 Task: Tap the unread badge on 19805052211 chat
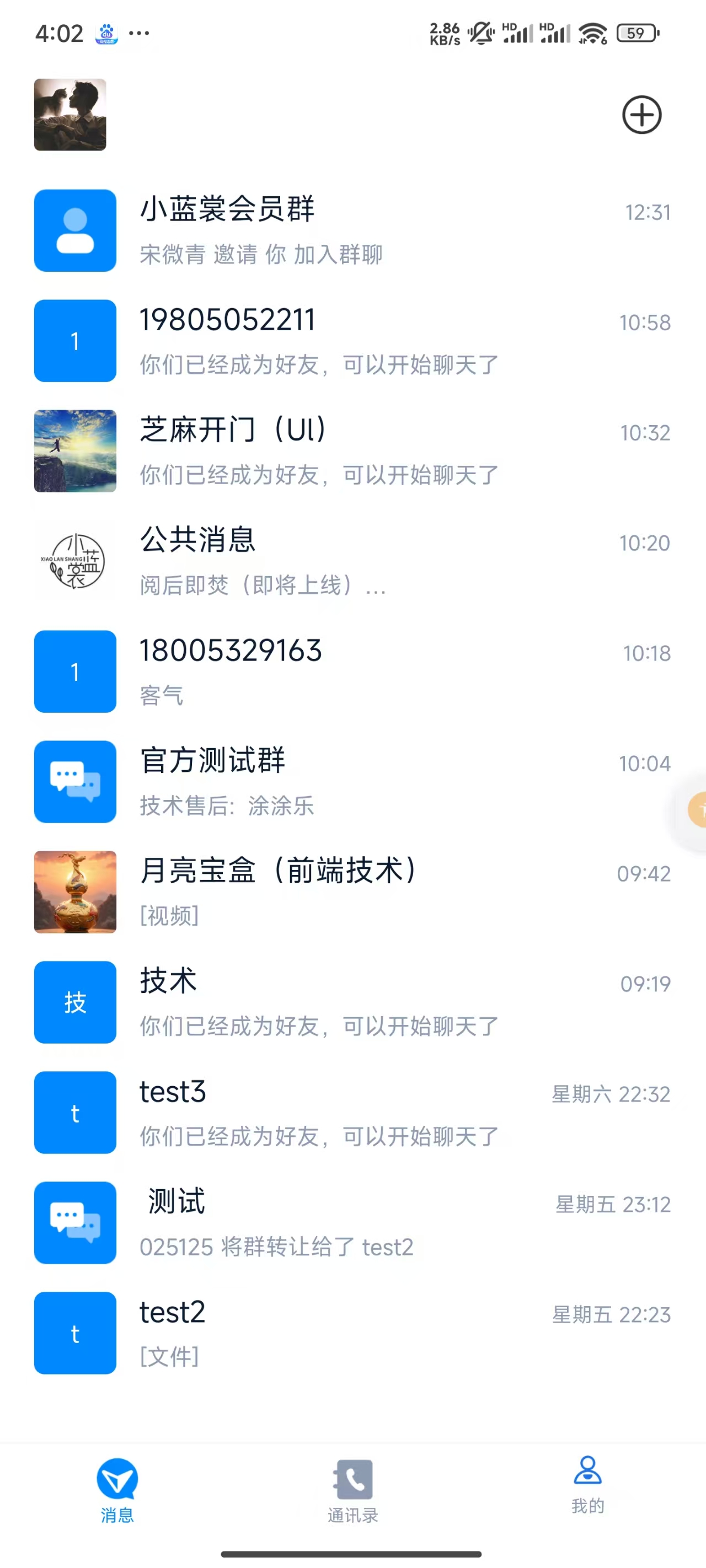(74, 341)
